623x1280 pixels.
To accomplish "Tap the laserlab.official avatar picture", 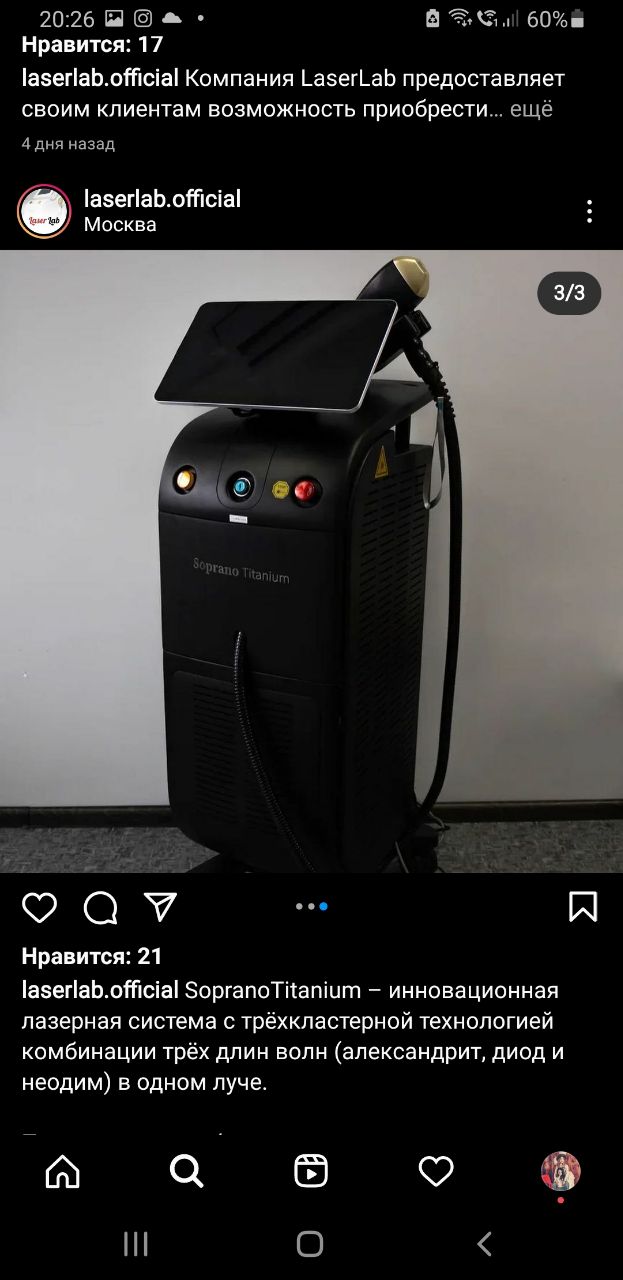I will pos(44,211).
